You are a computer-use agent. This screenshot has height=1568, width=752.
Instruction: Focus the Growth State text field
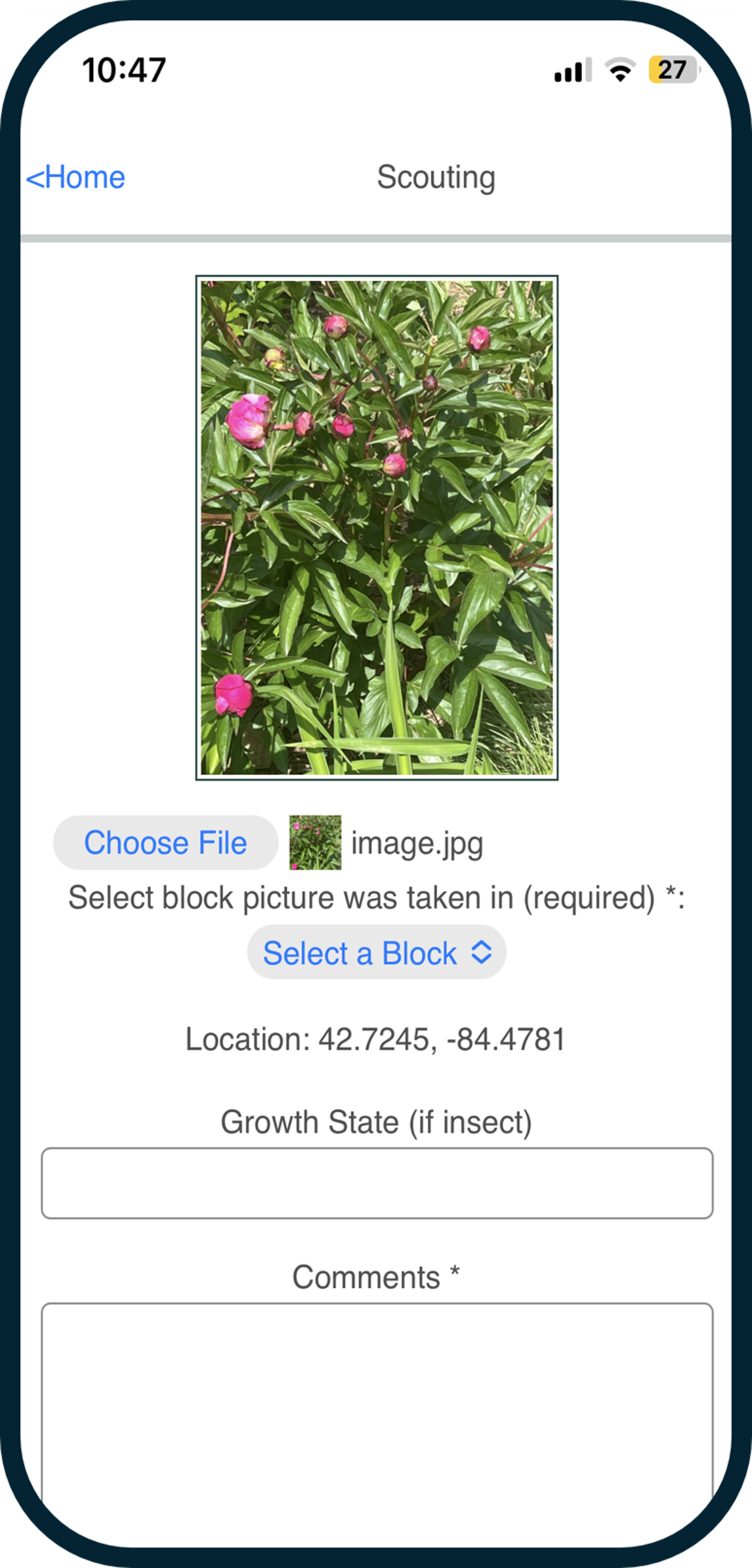(377, 1184)
